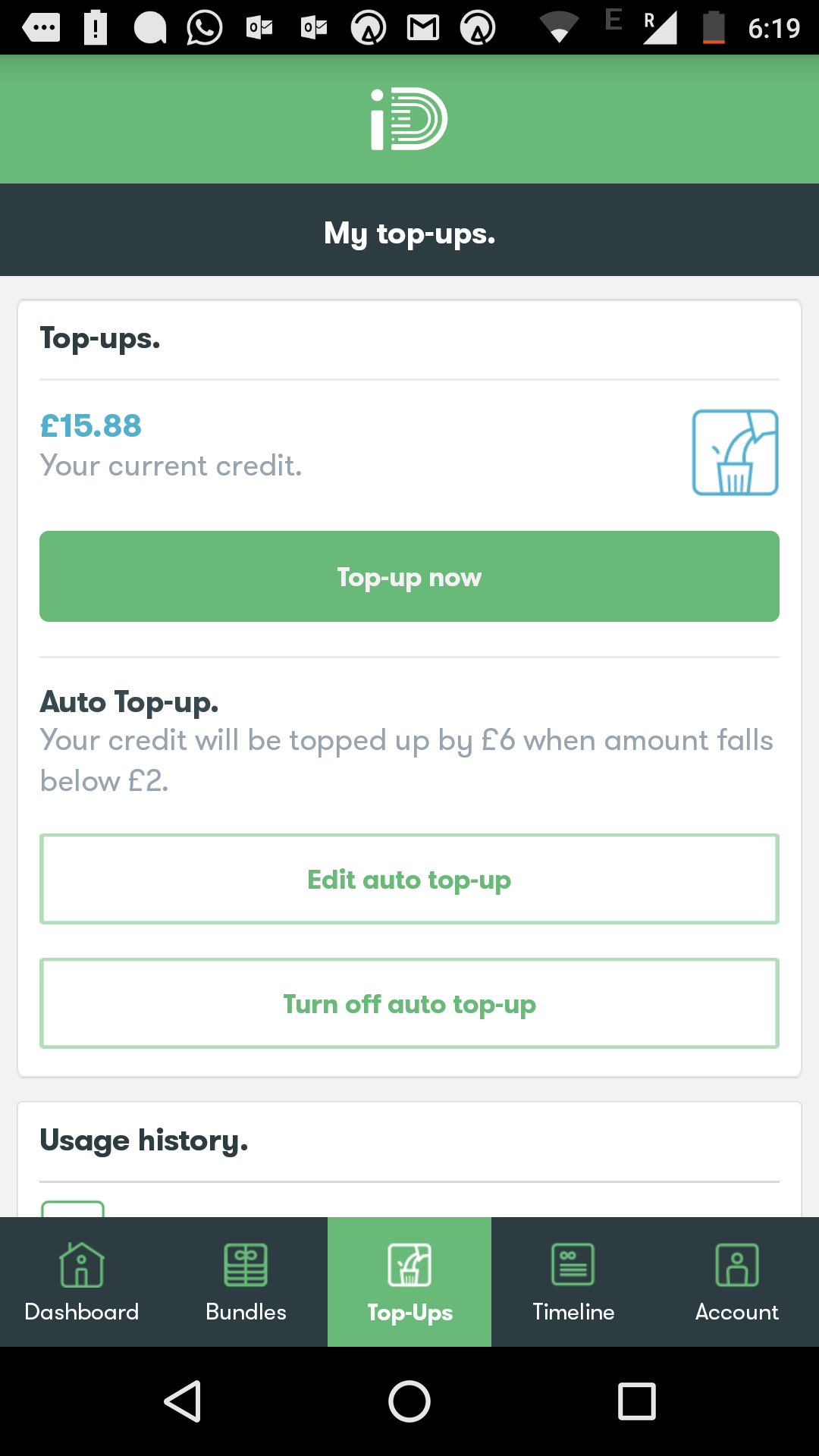Viewport: 819px width, 1456px height.
Task: Go to the Timeline tab
Action: [x=573, y=1282]
